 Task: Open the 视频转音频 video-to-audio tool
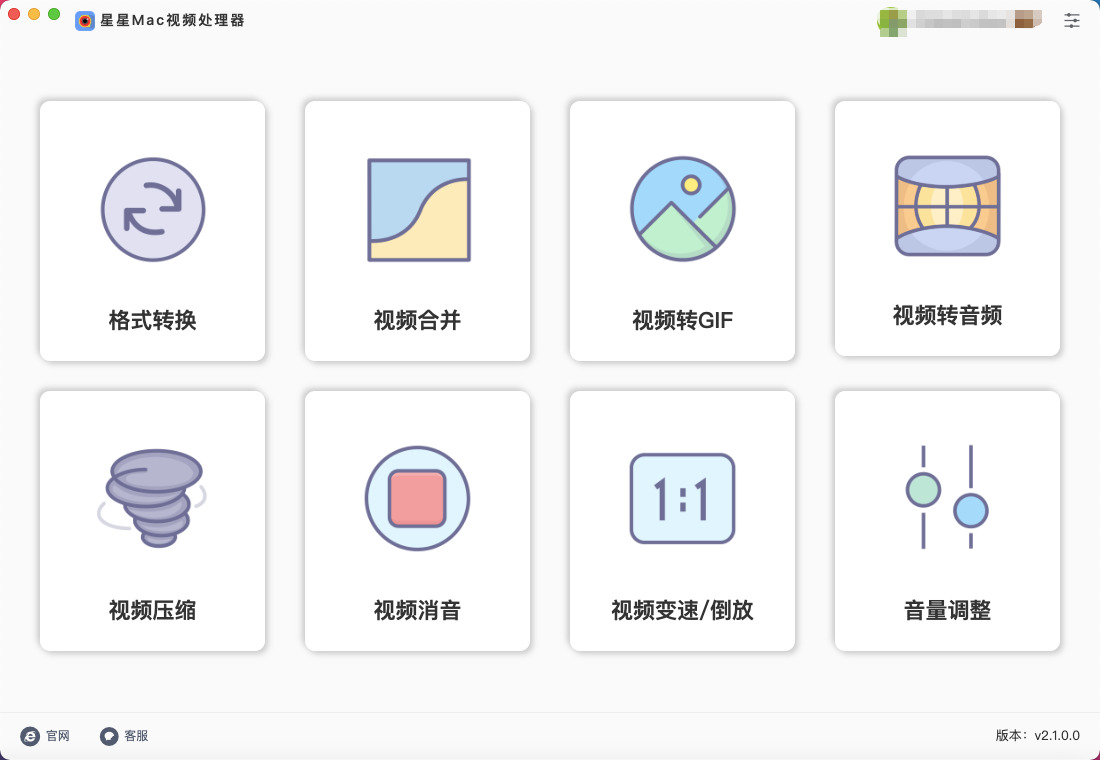click(947, 228)
